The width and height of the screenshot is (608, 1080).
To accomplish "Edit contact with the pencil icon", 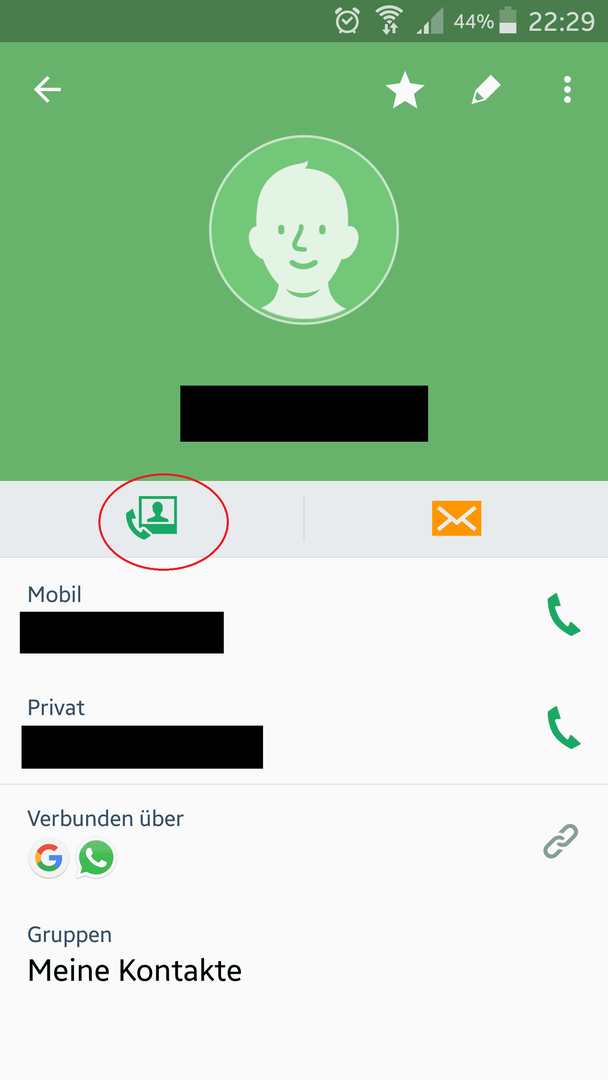I will tap(485, 91).
